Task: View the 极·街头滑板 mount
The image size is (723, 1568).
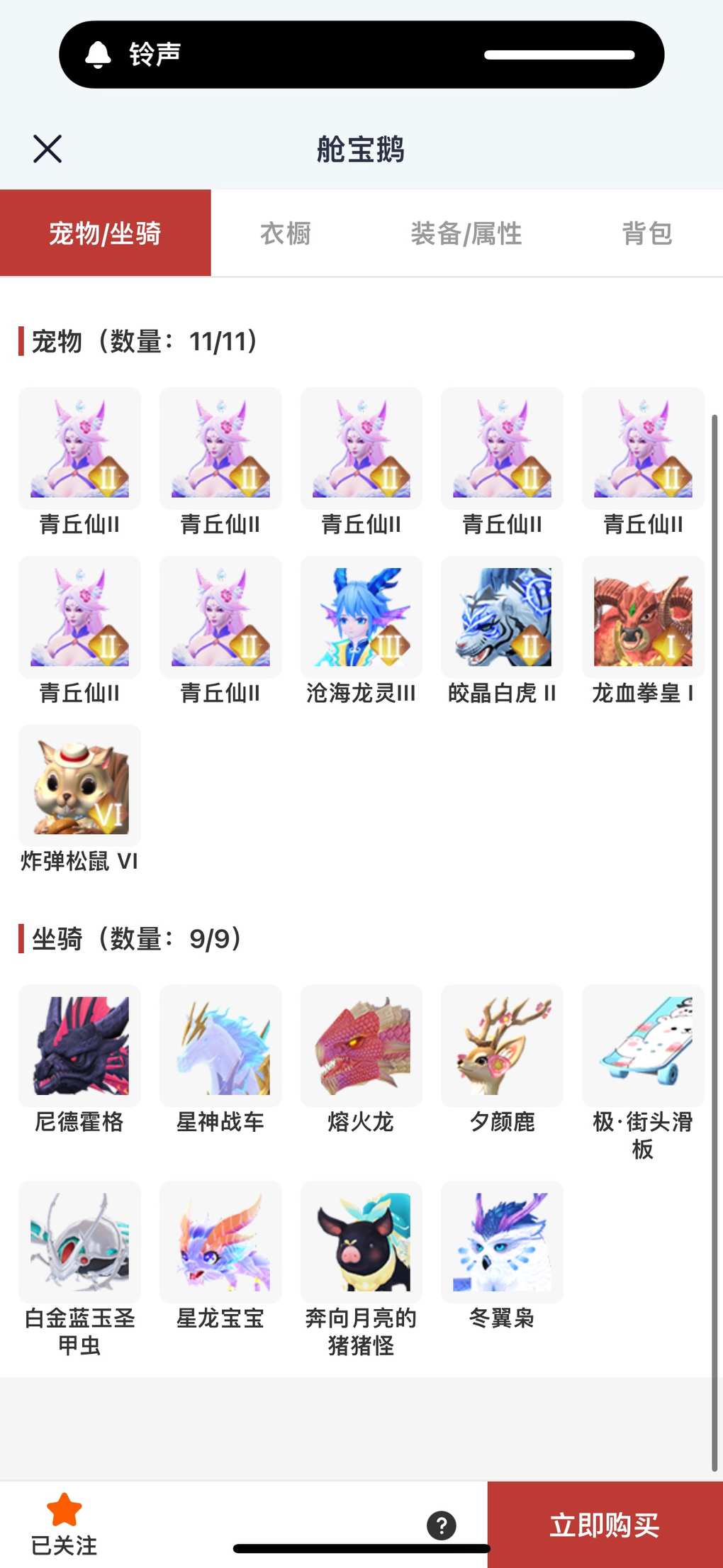Action: click(643, 1045)
